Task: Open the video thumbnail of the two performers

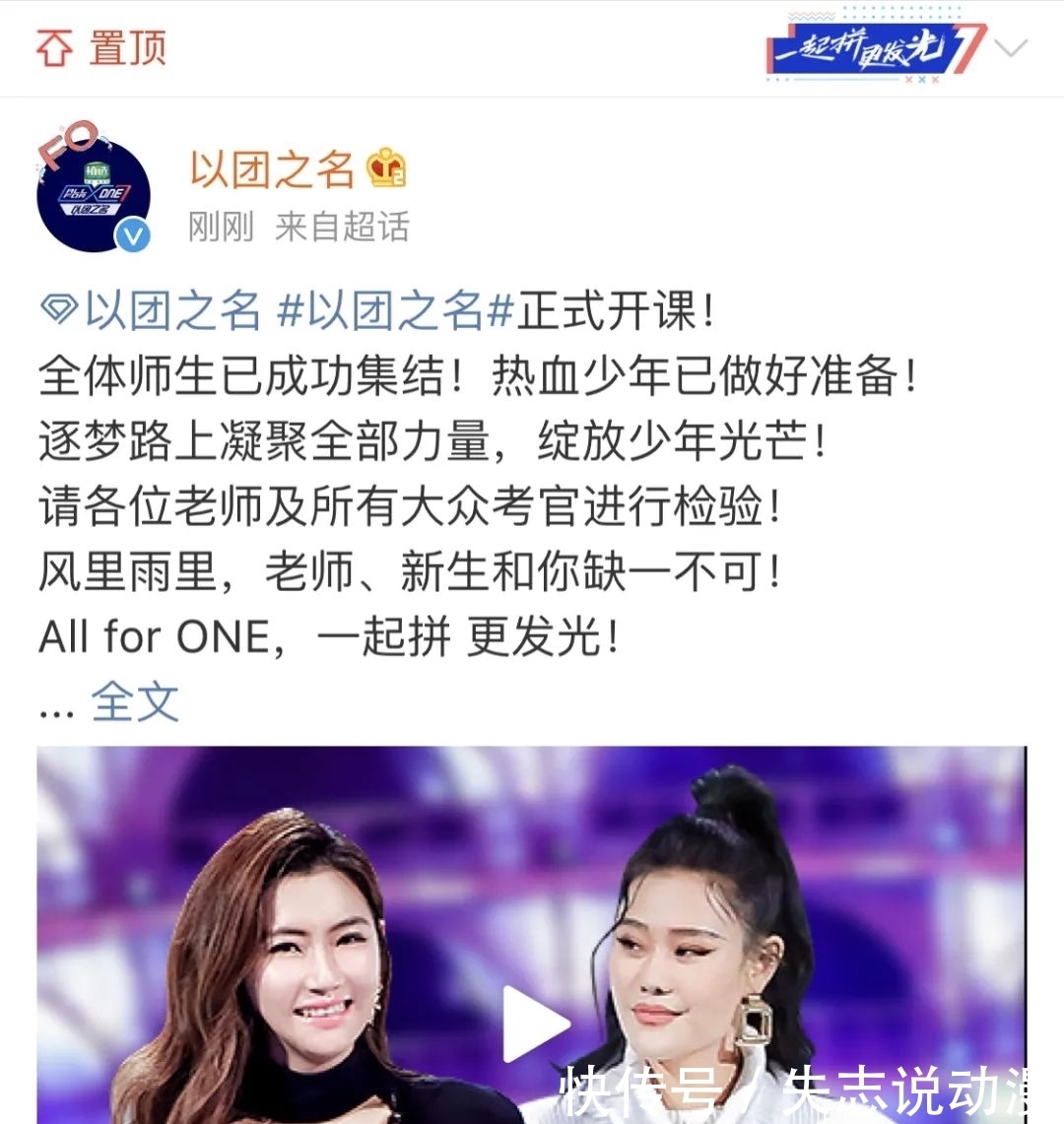Action: 532,936
